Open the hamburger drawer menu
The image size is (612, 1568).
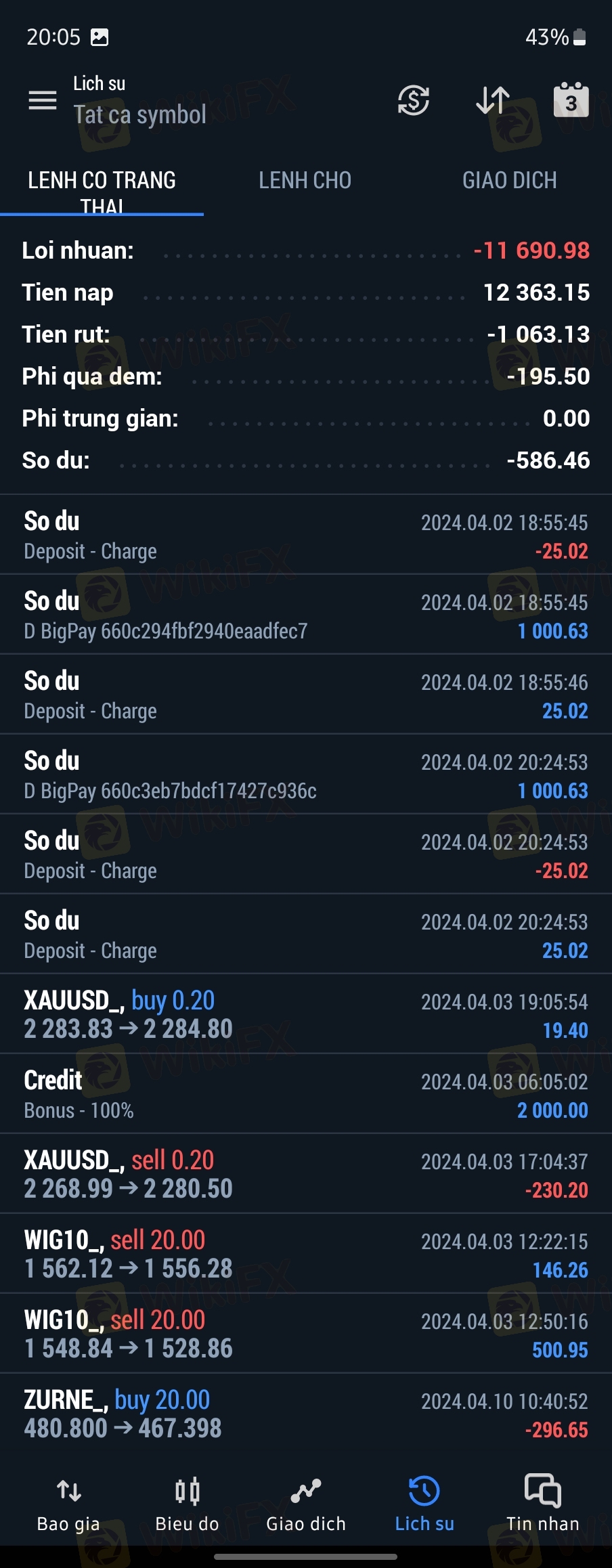[x=42, y=101]
